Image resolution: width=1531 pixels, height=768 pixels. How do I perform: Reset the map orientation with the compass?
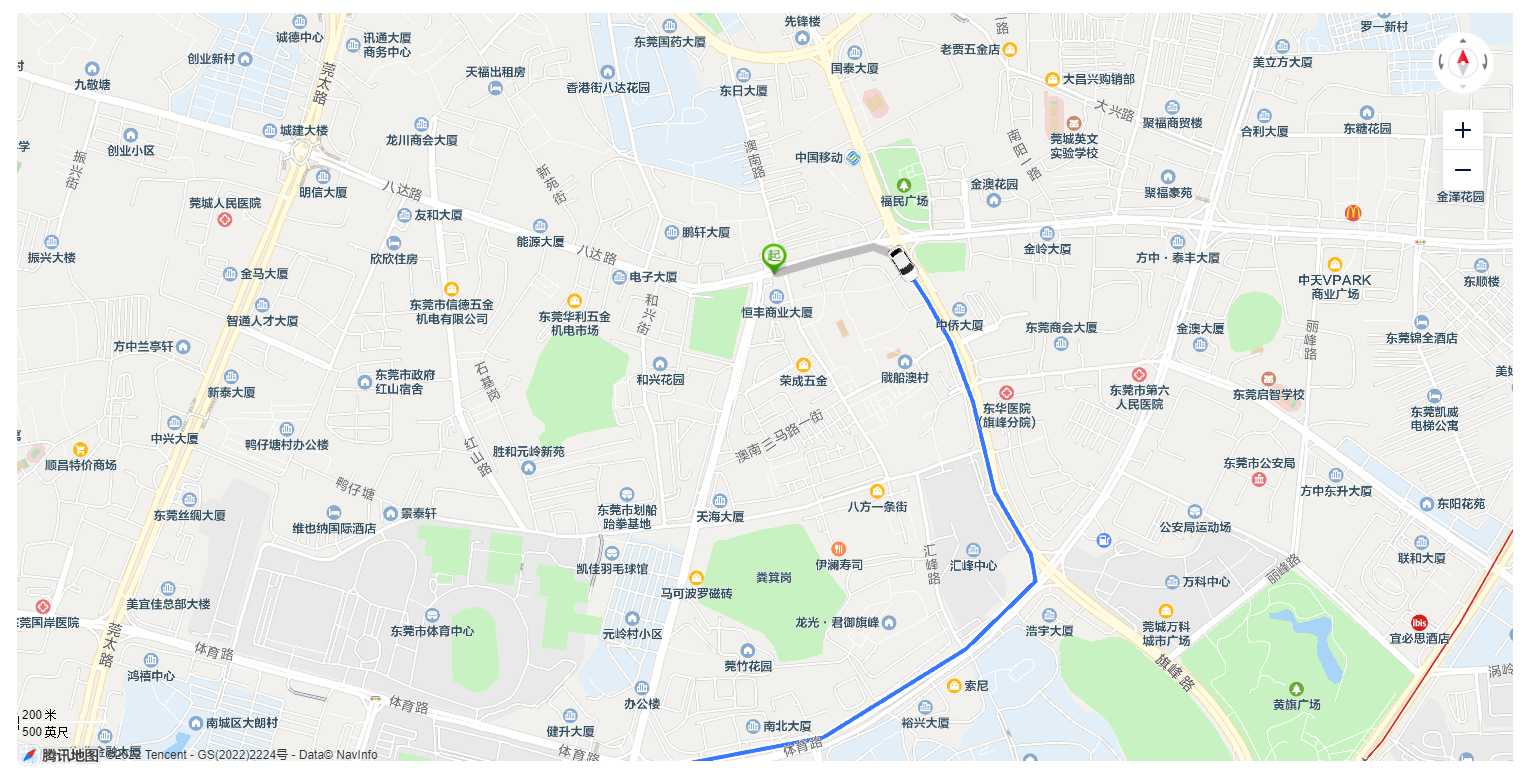pos(1463,62)
